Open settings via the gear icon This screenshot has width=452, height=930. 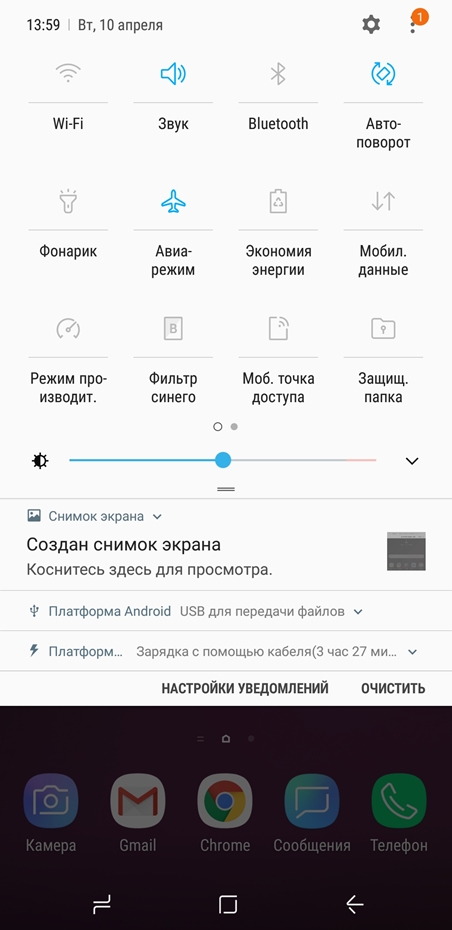coord(371,25)
